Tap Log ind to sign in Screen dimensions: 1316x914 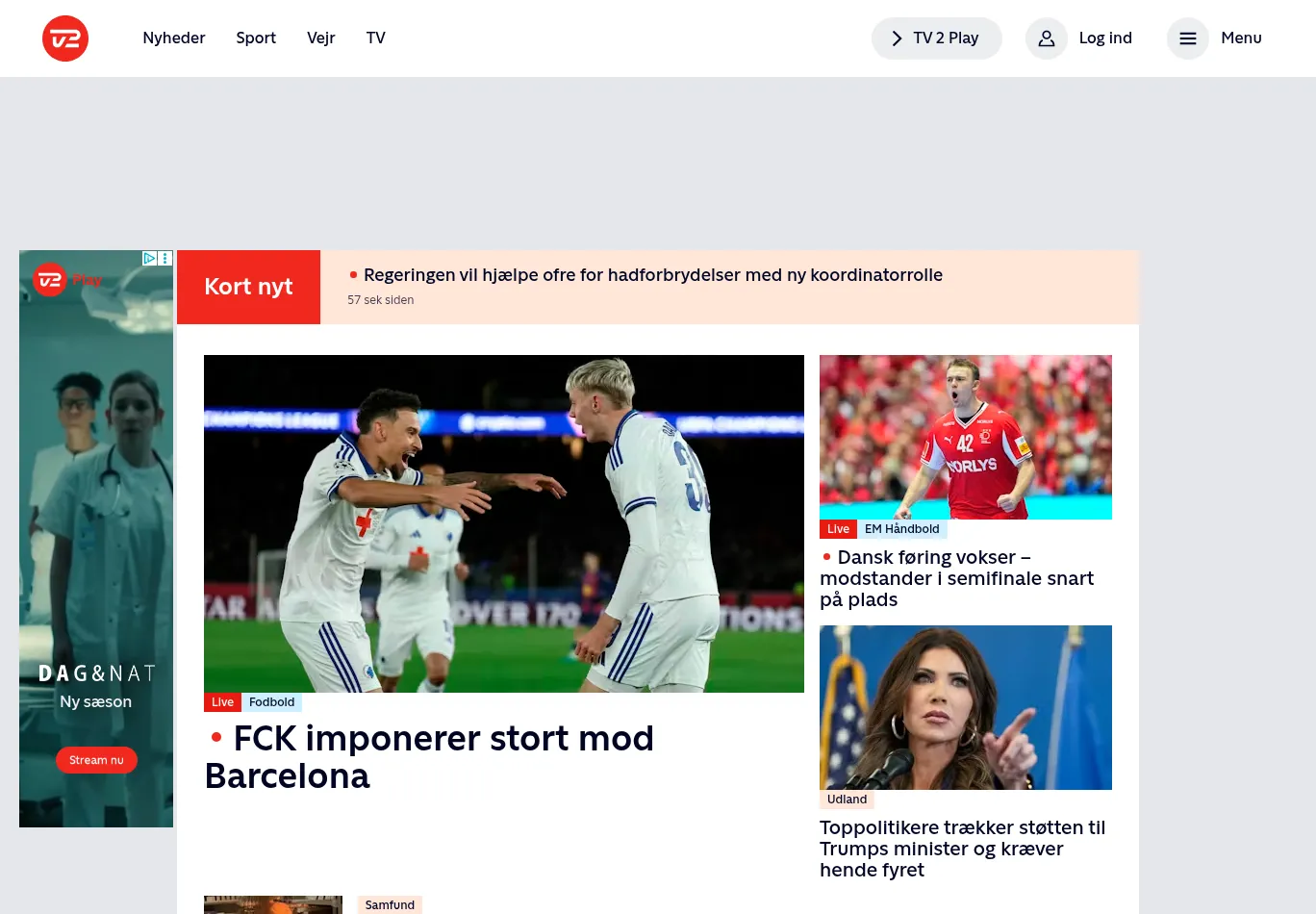(1080, 38)
